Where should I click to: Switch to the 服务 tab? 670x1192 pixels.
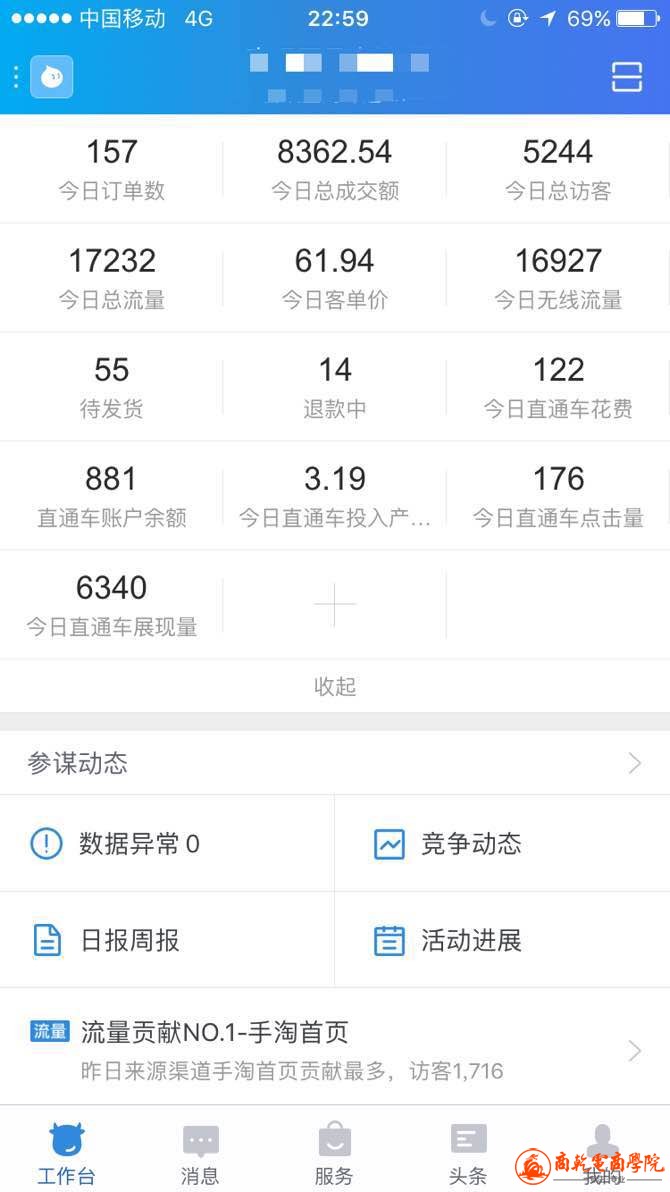point(334,1154)
